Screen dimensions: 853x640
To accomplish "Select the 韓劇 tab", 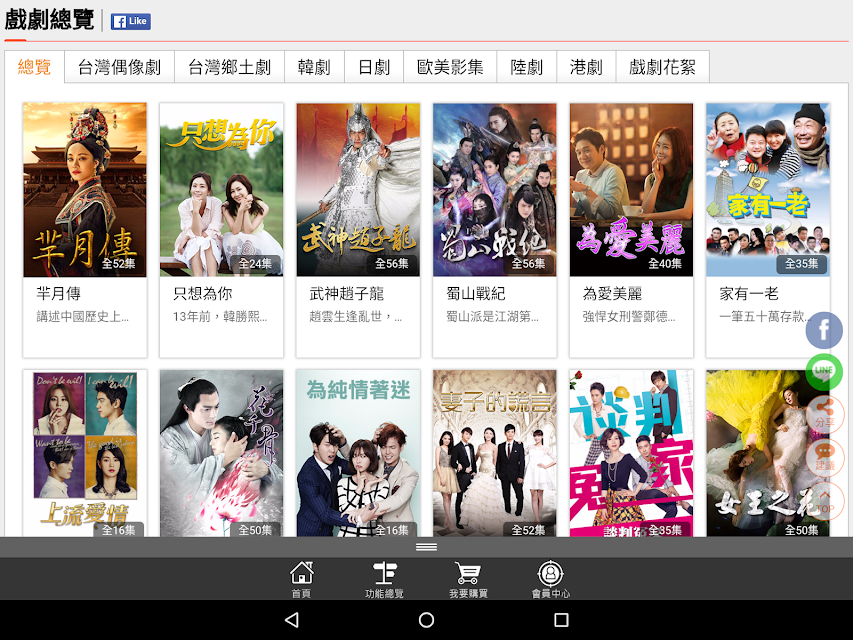I will 313,67.
